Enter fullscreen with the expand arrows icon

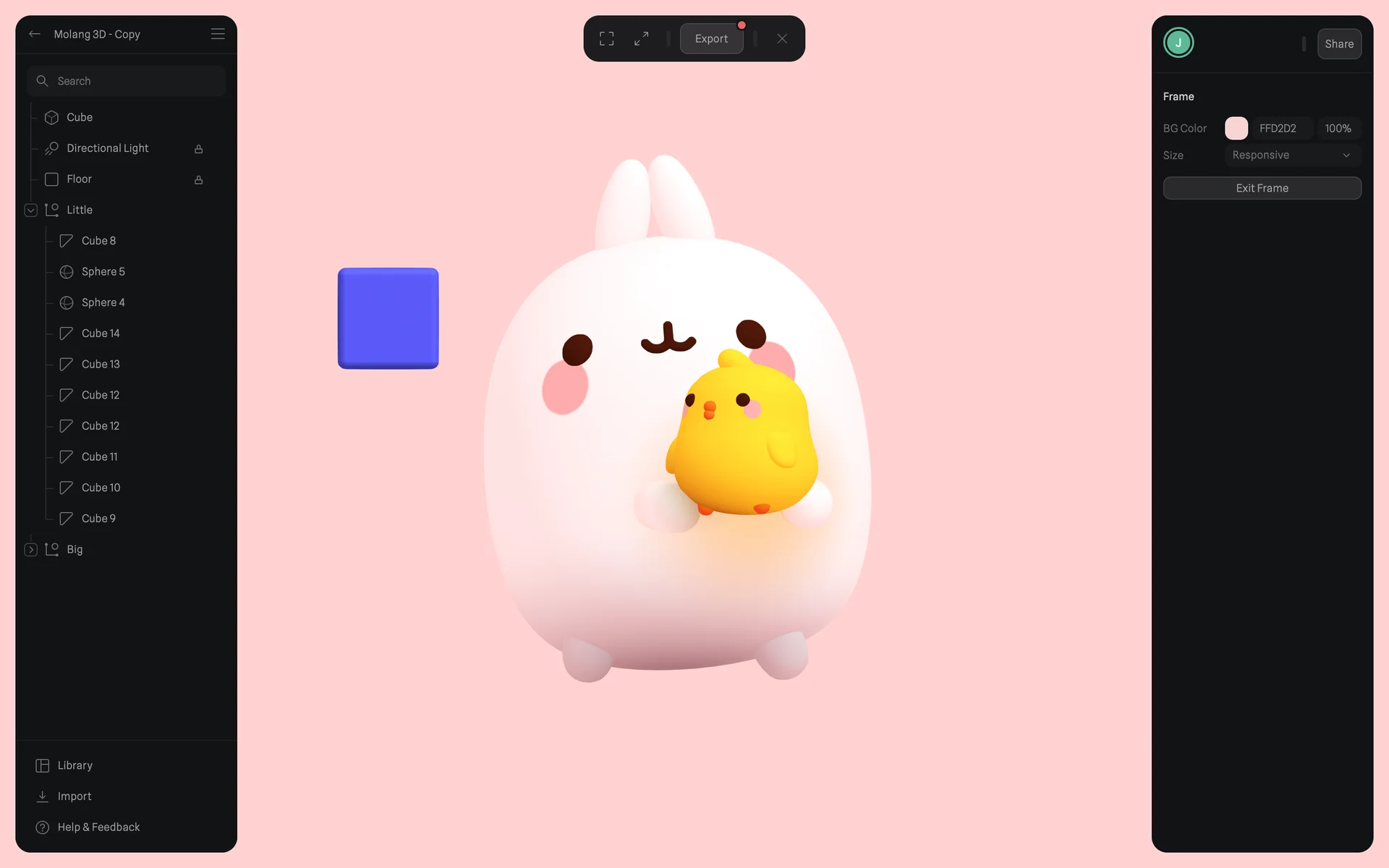(641, 39)
